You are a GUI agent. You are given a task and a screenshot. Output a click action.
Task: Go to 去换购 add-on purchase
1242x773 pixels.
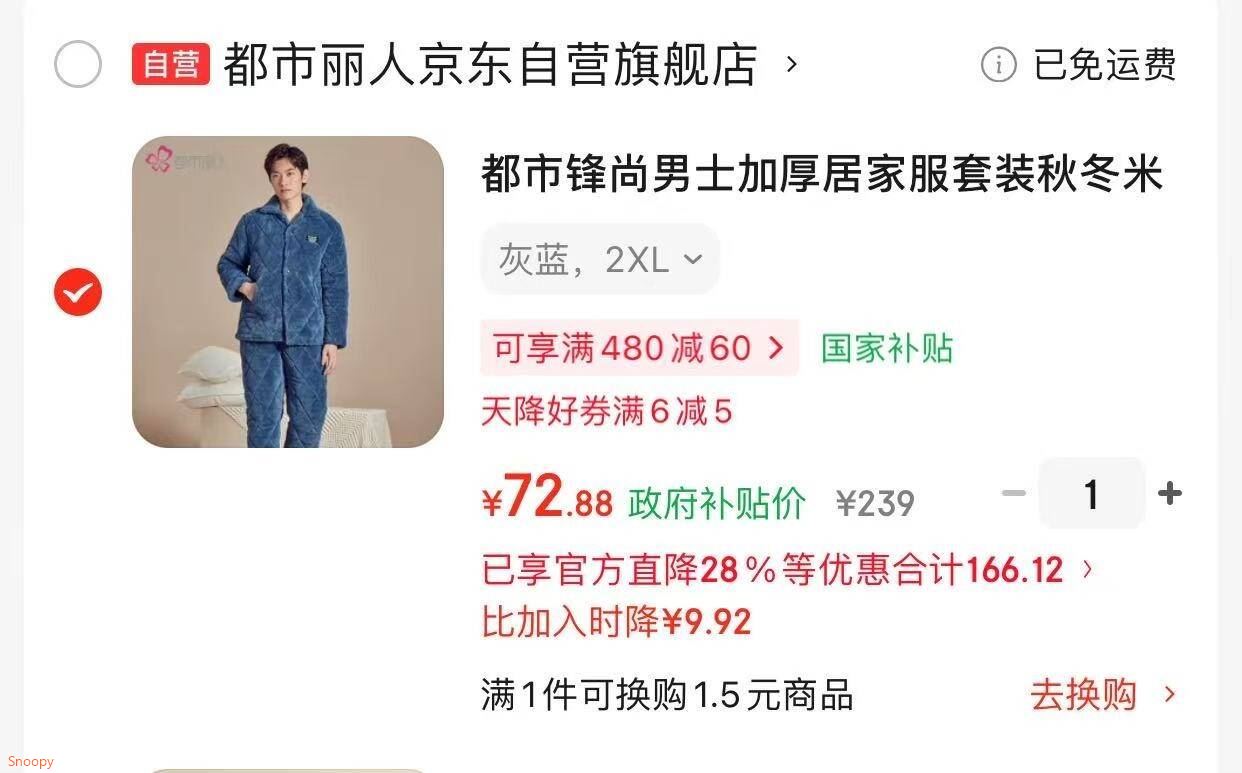[1101, 694]
